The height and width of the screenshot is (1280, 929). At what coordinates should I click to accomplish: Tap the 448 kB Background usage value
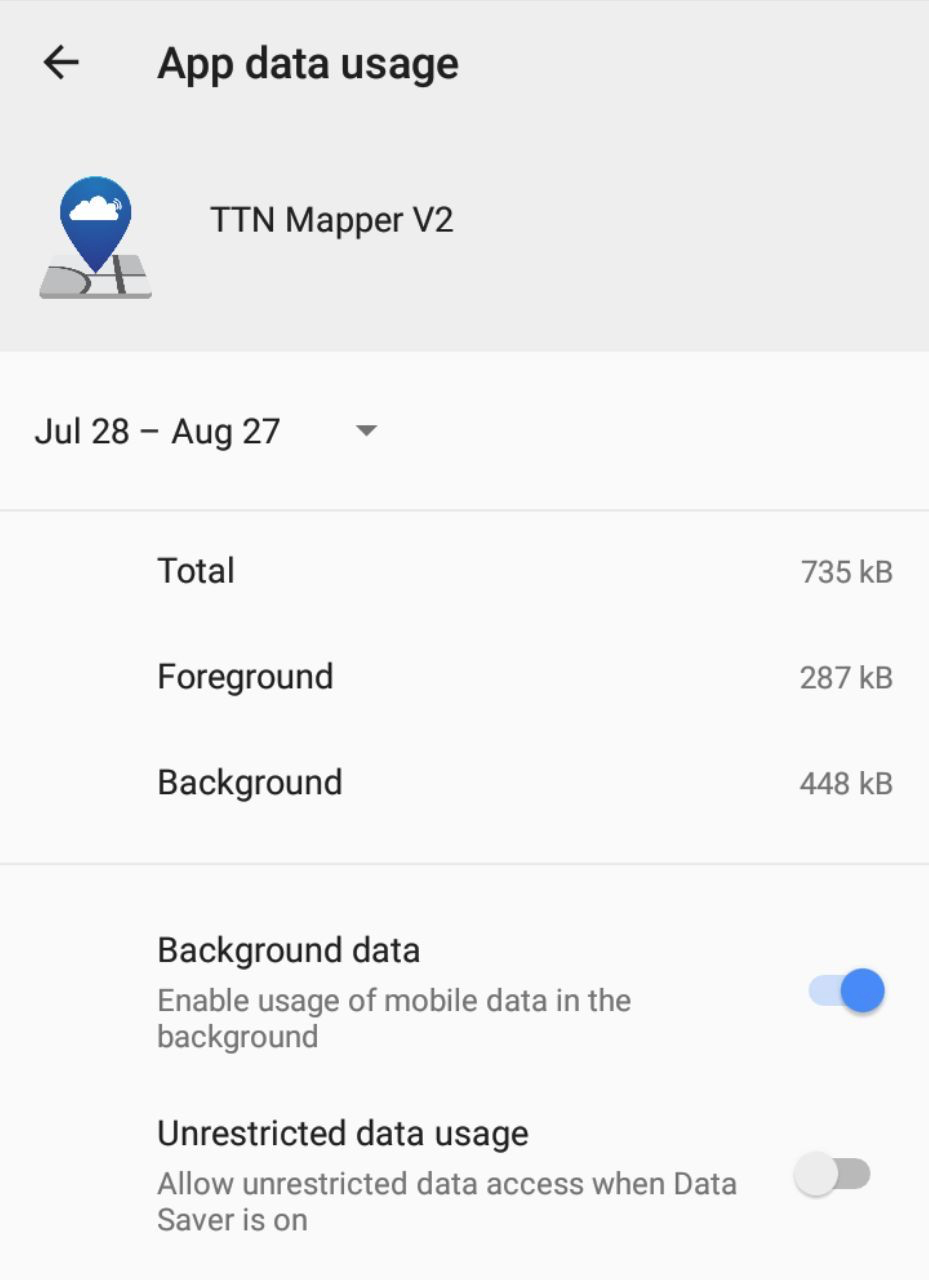click(x=845, y=783)
